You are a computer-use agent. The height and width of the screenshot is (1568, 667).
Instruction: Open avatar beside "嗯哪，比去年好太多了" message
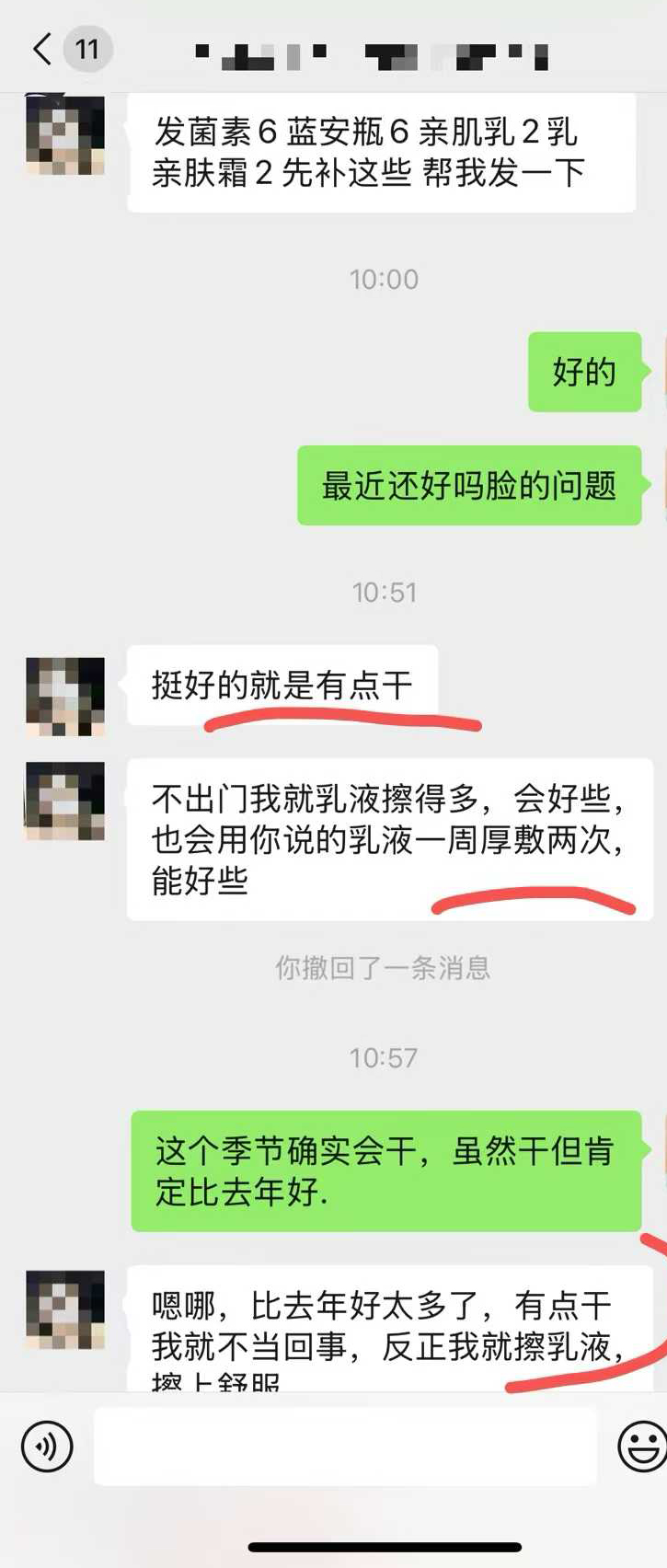tap(64, 1309)
